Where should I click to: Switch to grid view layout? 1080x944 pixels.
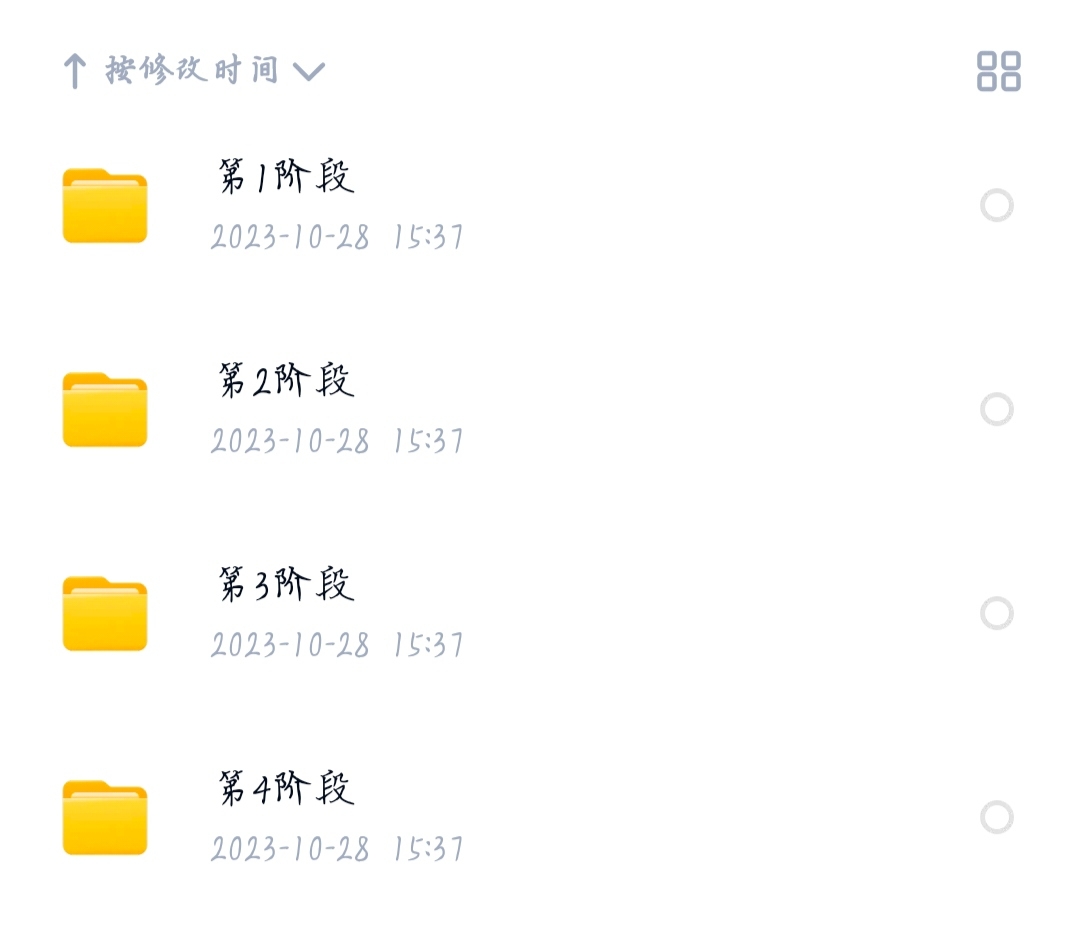point(998,72)
